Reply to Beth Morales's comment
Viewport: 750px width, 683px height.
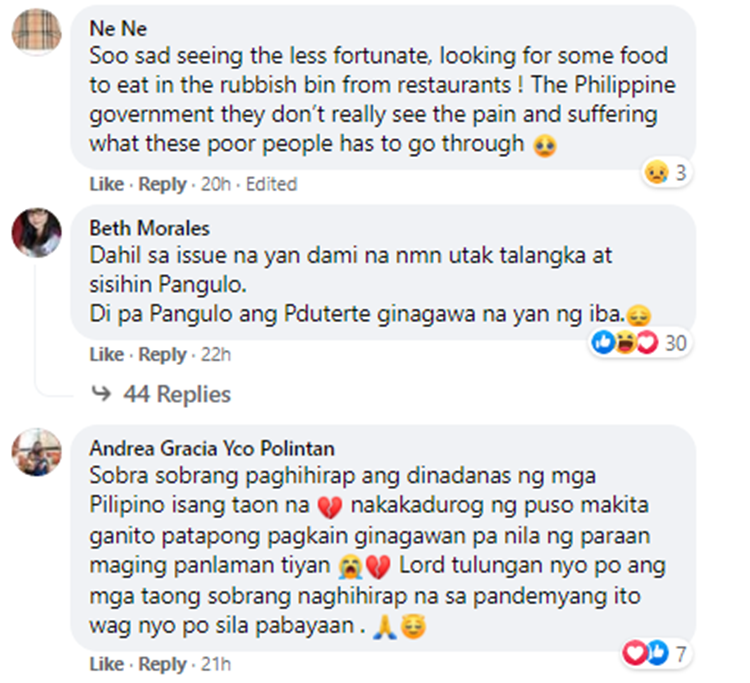point(161,354)
